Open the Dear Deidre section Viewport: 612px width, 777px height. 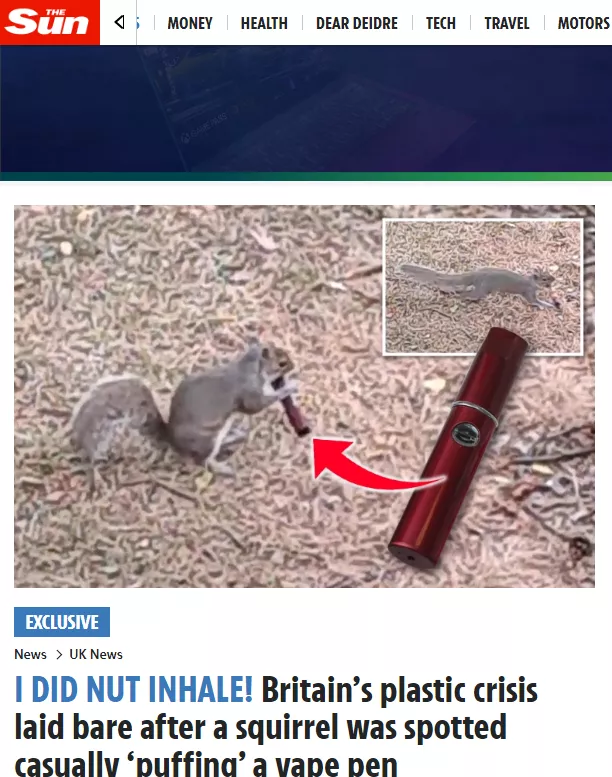(356, 23)
